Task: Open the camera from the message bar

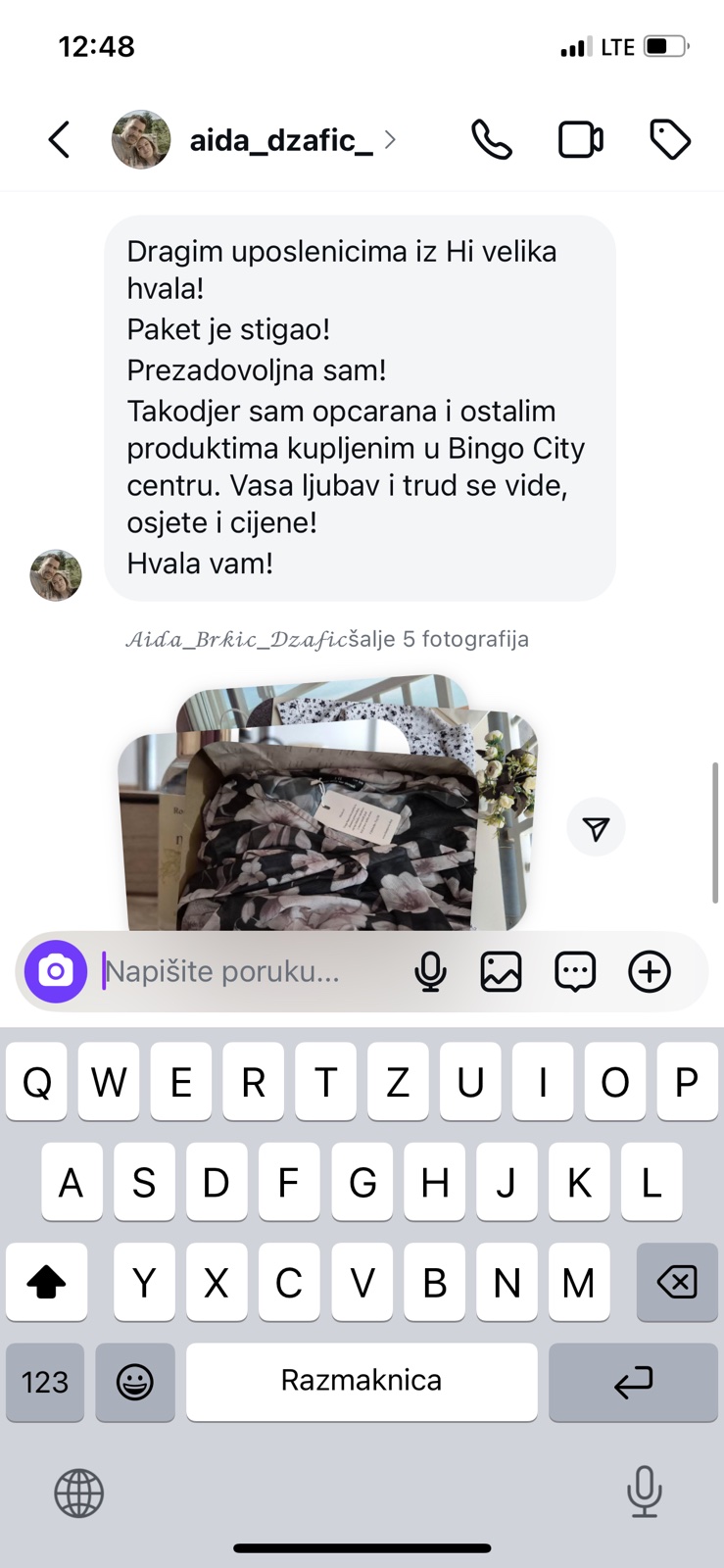Action: click(56, 971)
